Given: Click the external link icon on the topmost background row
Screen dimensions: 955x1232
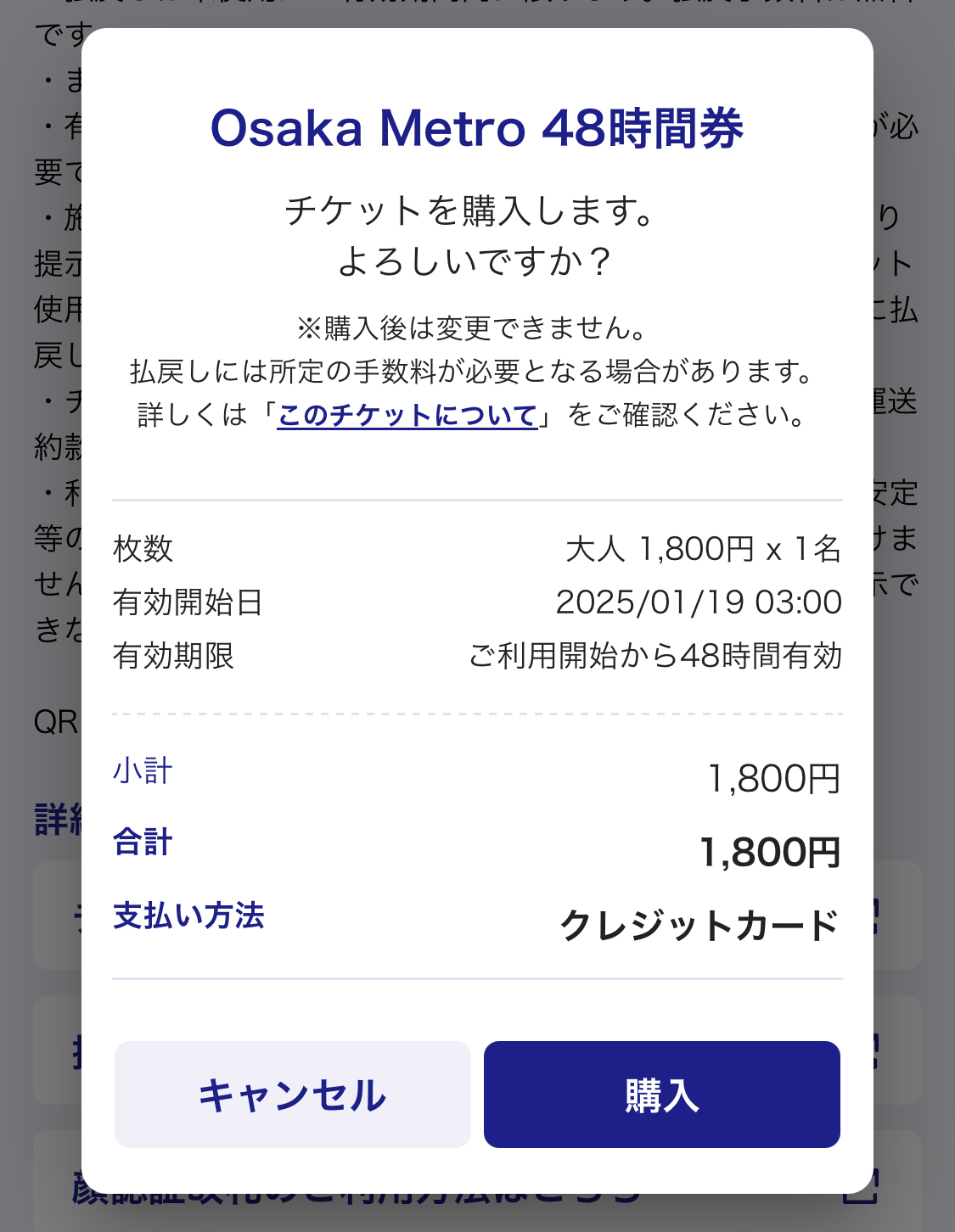Looking at the screenshot, I should [874, 915].
